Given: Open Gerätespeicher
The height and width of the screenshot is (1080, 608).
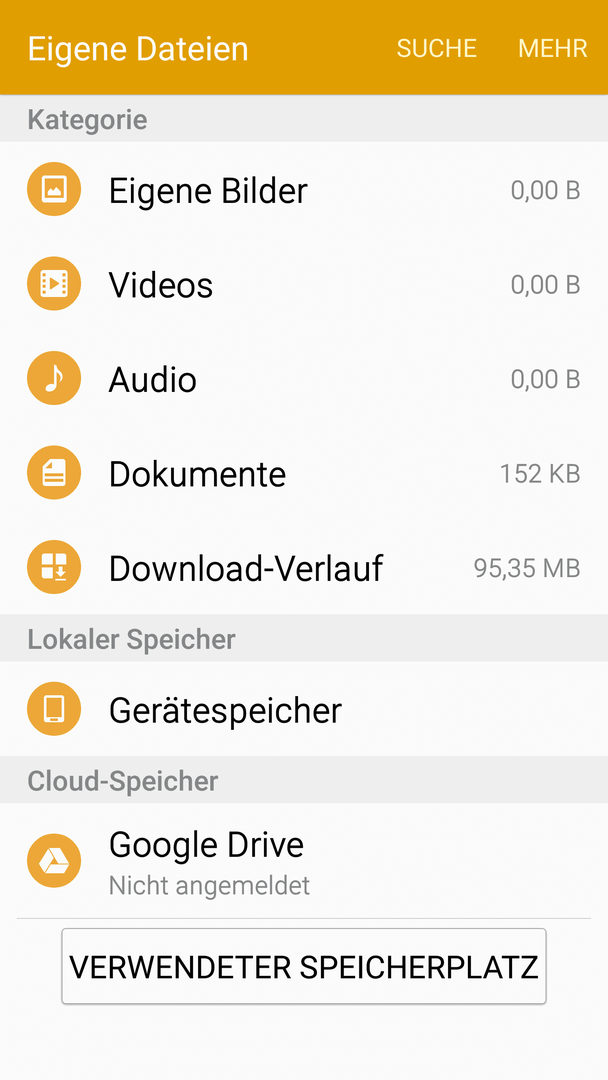Looking at the screenshot, I should pos(304,709).
